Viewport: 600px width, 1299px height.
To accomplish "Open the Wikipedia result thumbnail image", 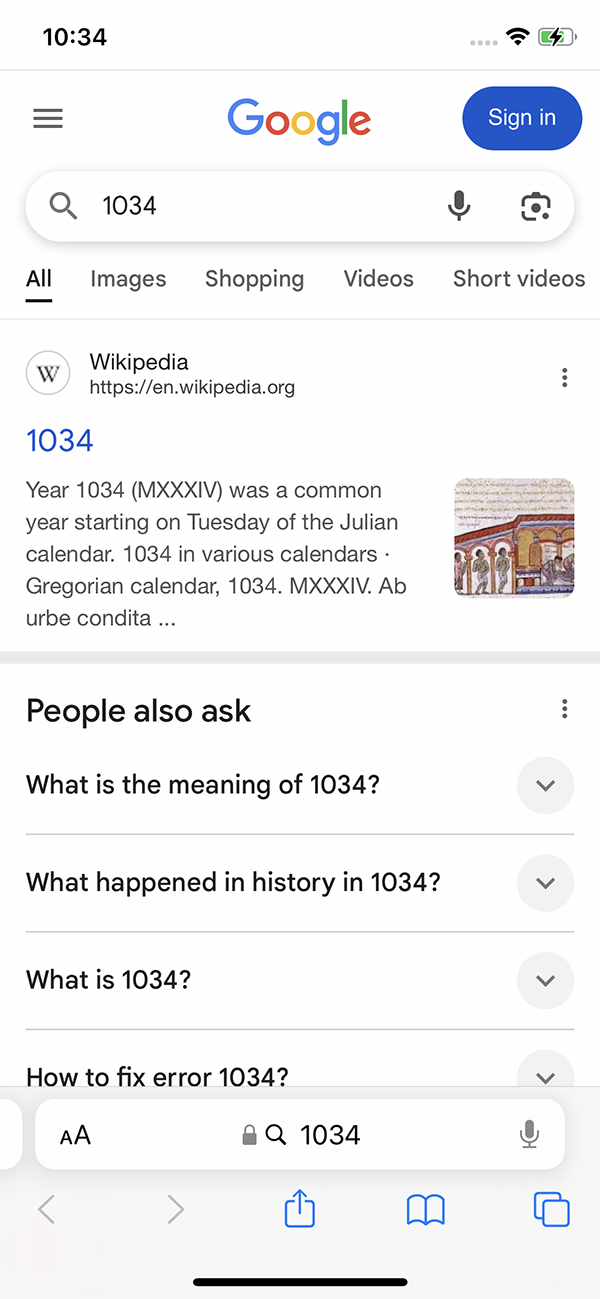I will 514,538.
